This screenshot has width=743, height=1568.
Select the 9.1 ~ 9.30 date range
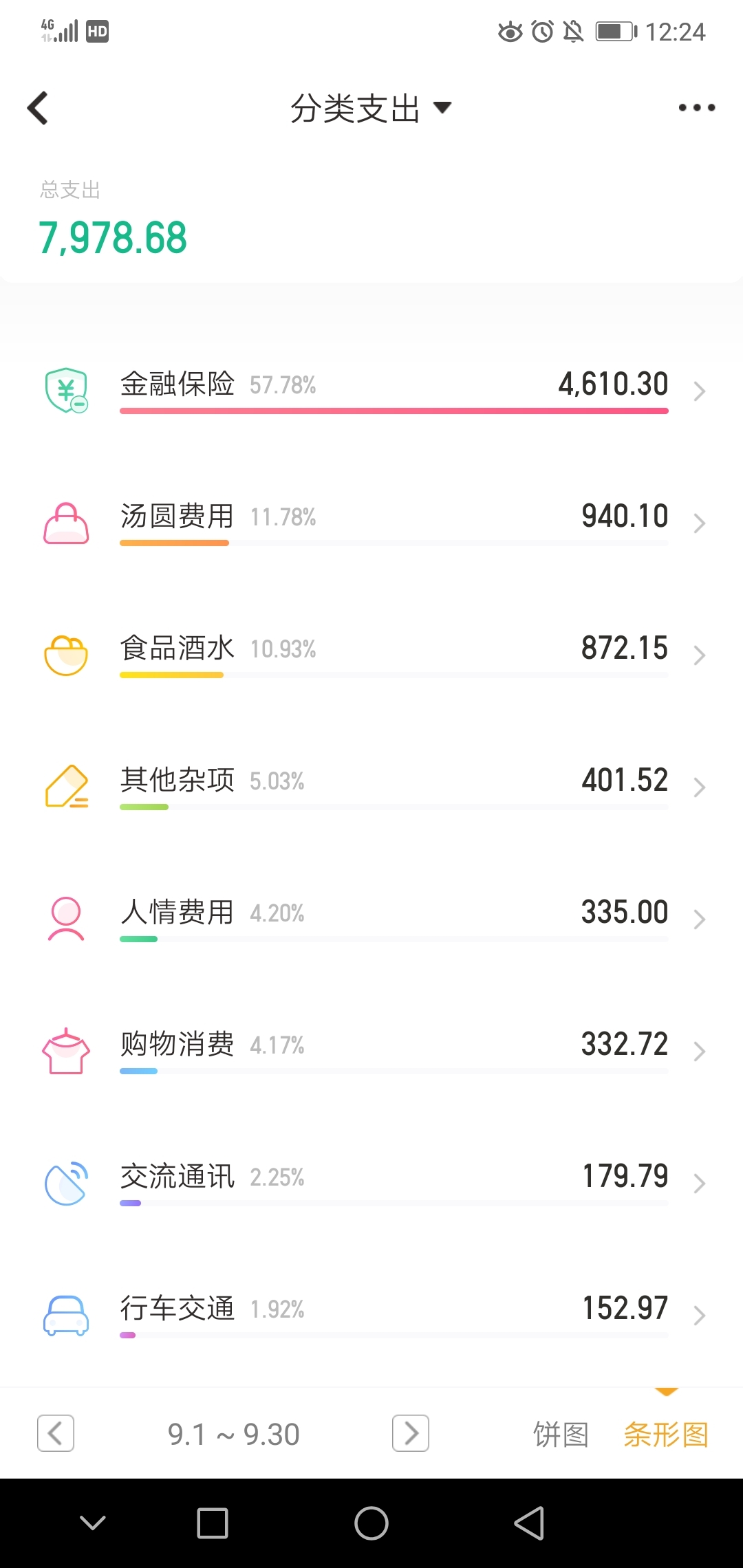tap(233, 1435)
